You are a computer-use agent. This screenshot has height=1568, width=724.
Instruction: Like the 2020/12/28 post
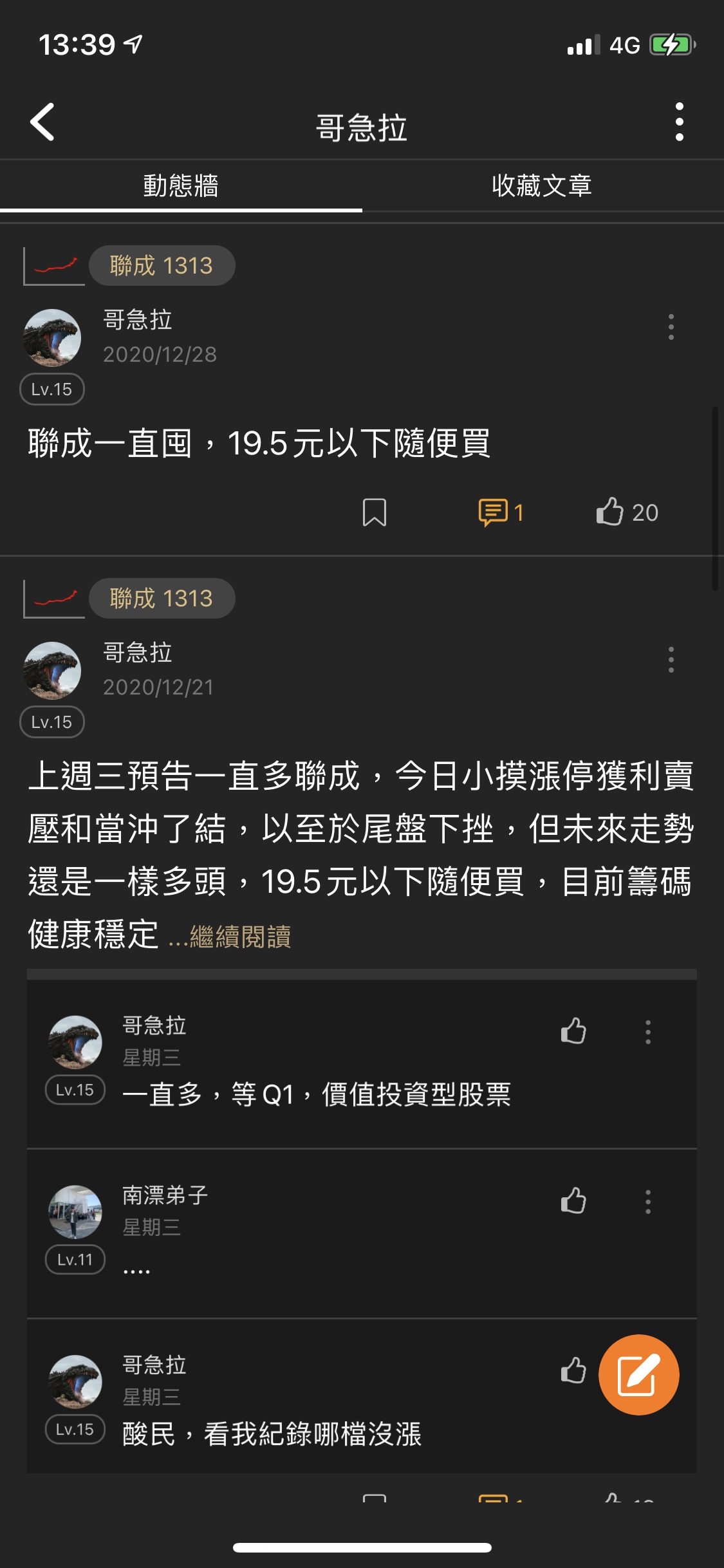(x=627, y=512)
